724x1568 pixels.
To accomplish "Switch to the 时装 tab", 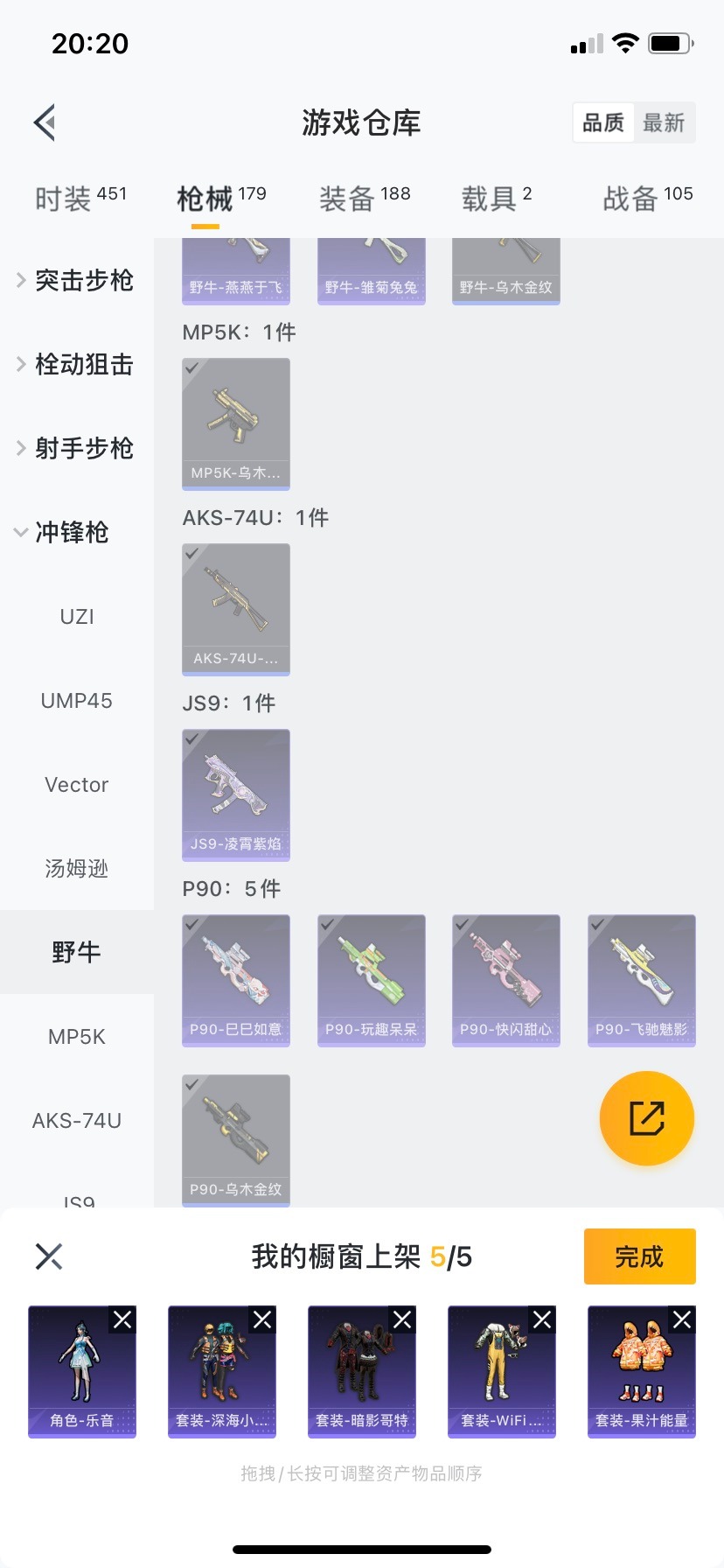I will tap(80, 198).
